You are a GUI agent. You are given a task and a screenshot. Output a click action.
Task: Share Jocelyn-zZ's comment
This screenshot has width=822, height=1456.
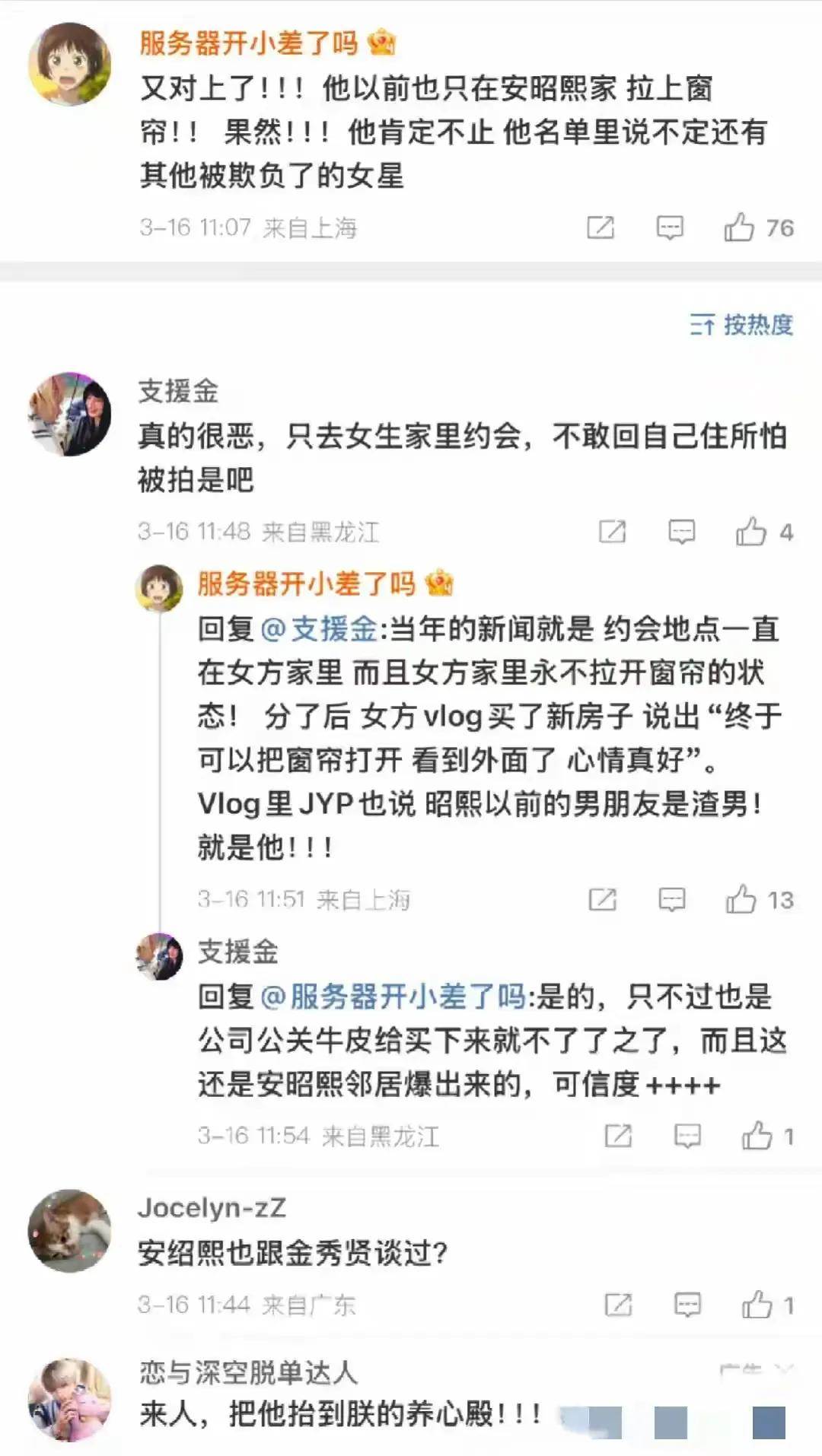[x=618, y=1305]
